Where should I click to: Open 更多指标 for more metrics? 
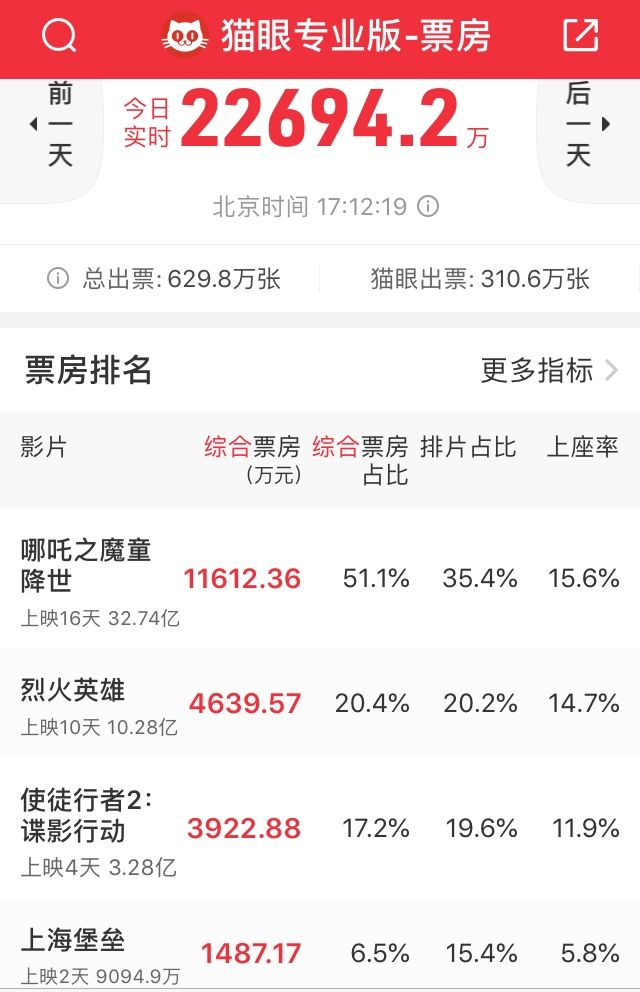pos(548,370)
